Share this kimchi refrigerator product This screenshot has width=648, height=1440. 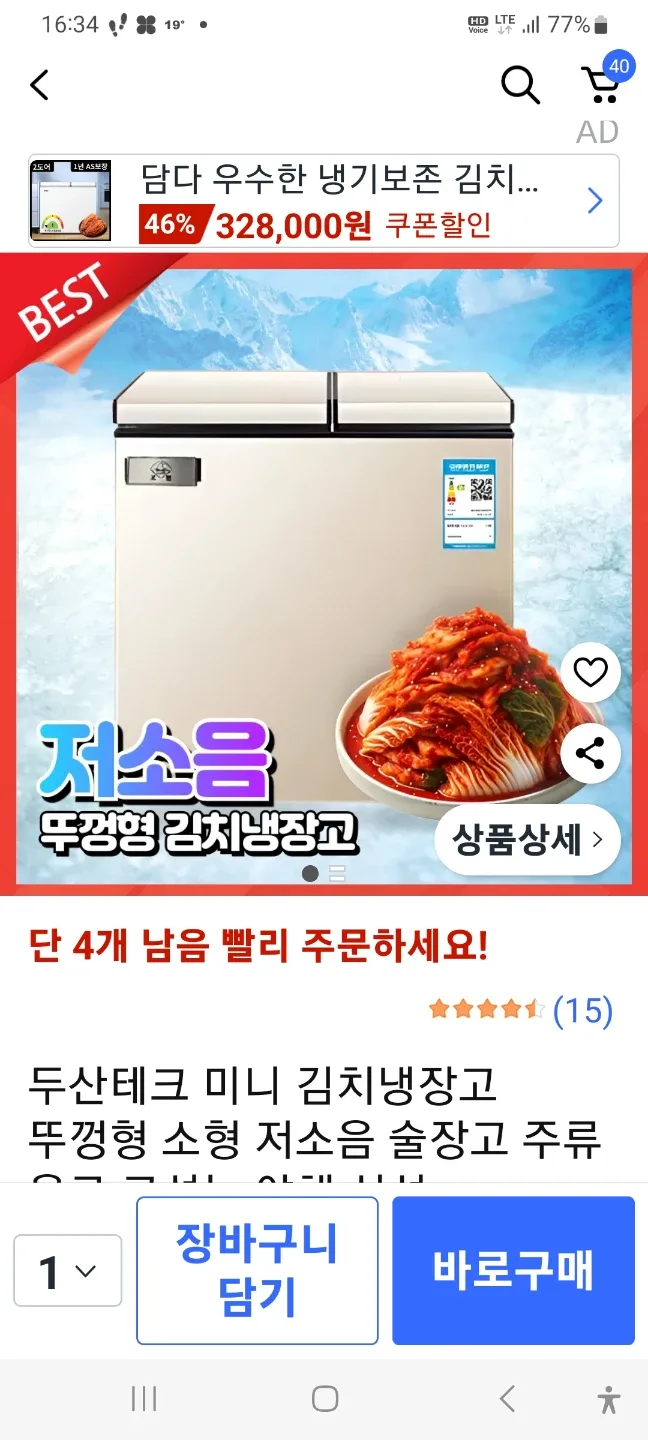pyautogui.click(x=590, y=753)
